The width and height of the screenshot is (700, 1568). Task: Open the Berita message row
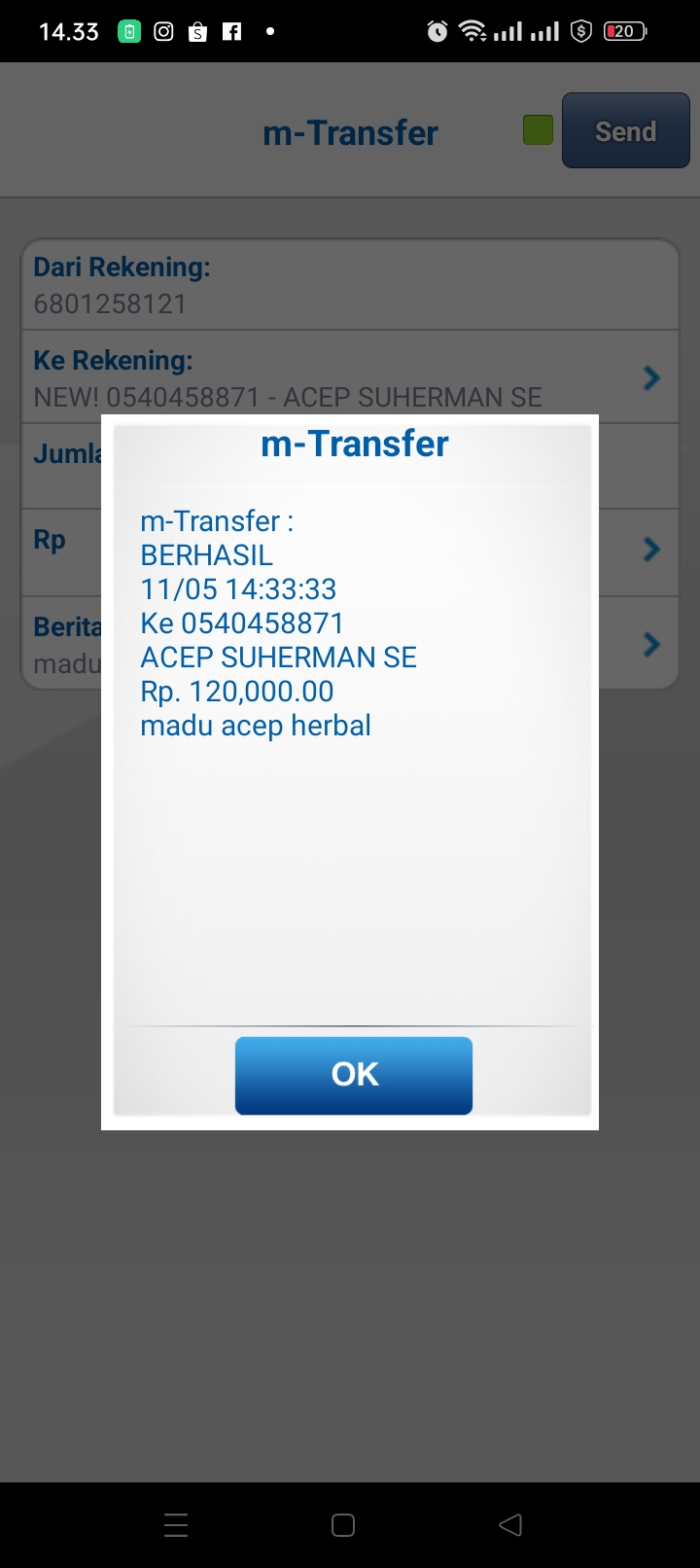[350, 643]
